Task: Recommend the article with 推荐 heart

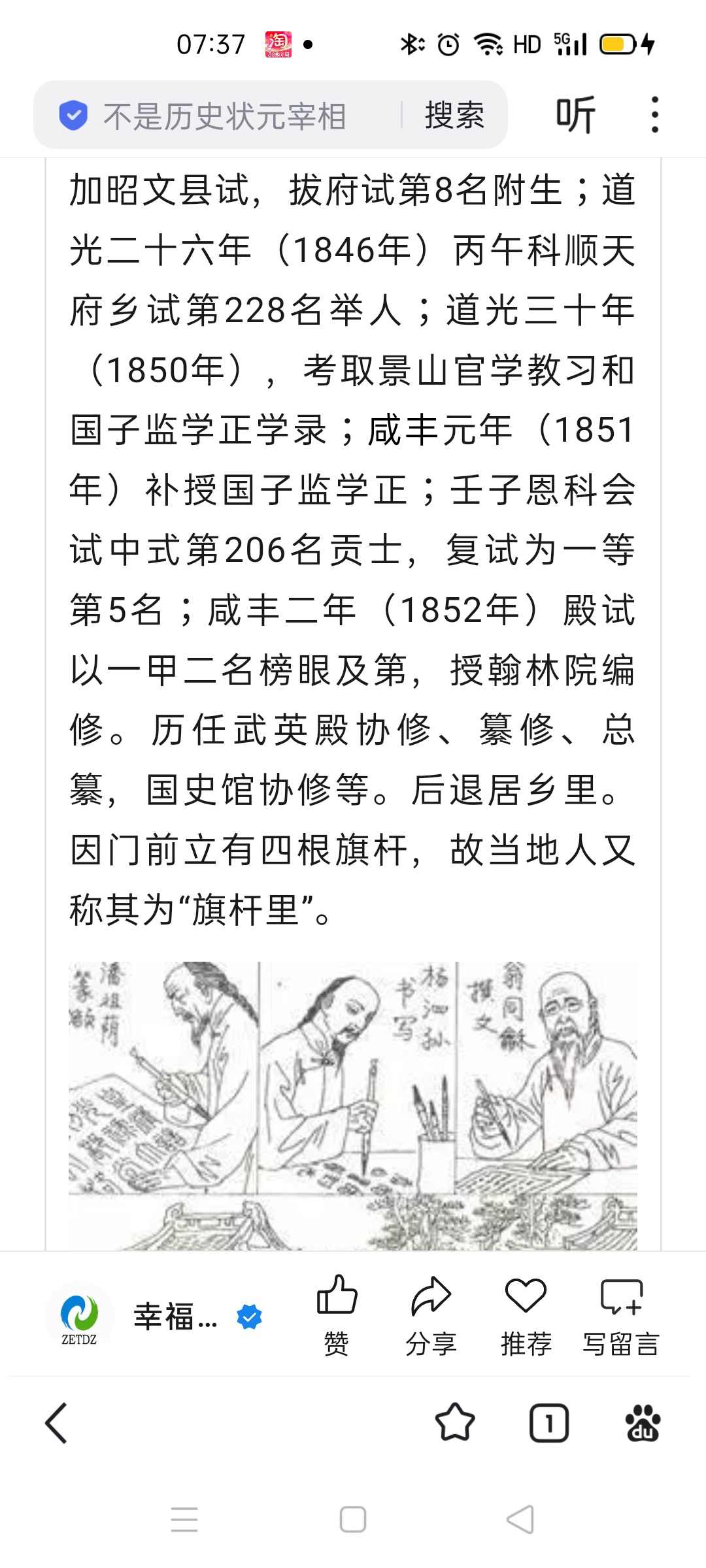Action: pyautogui.click(x=526, y=1315)
